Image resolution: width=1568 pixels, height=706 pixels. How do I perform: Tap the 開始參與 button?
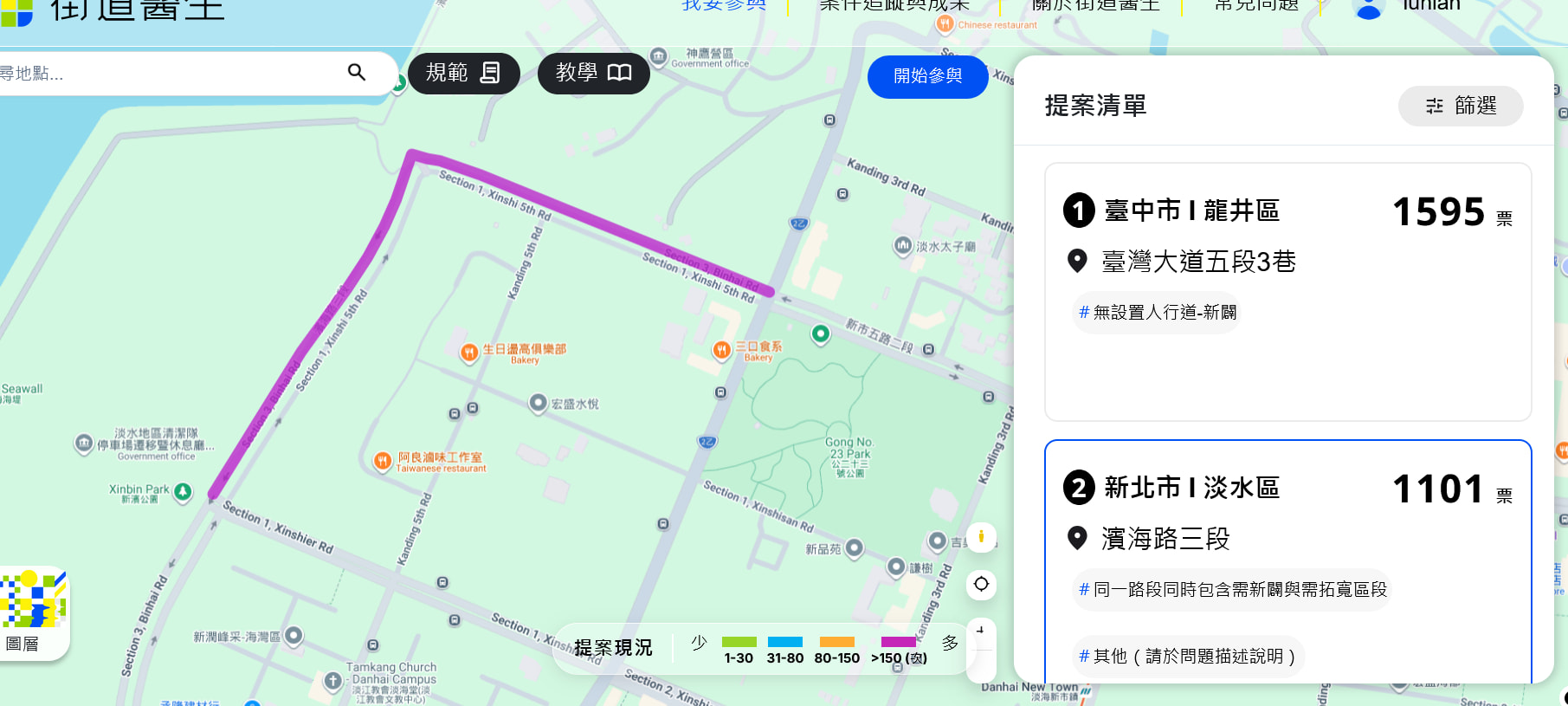point(927,76)
